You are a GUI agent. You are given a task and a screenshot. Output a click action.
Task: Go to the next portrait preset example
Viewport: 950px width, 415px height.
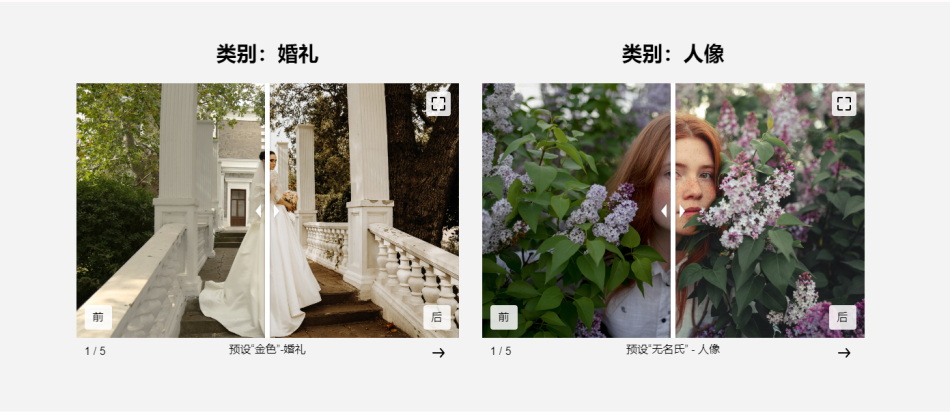(x=844, y=352)
